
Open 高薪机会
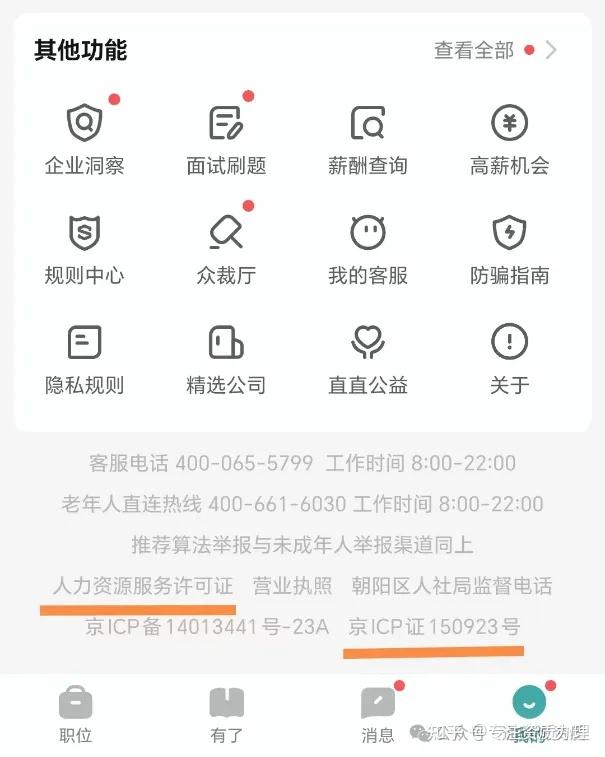click(x=510, y=138)
